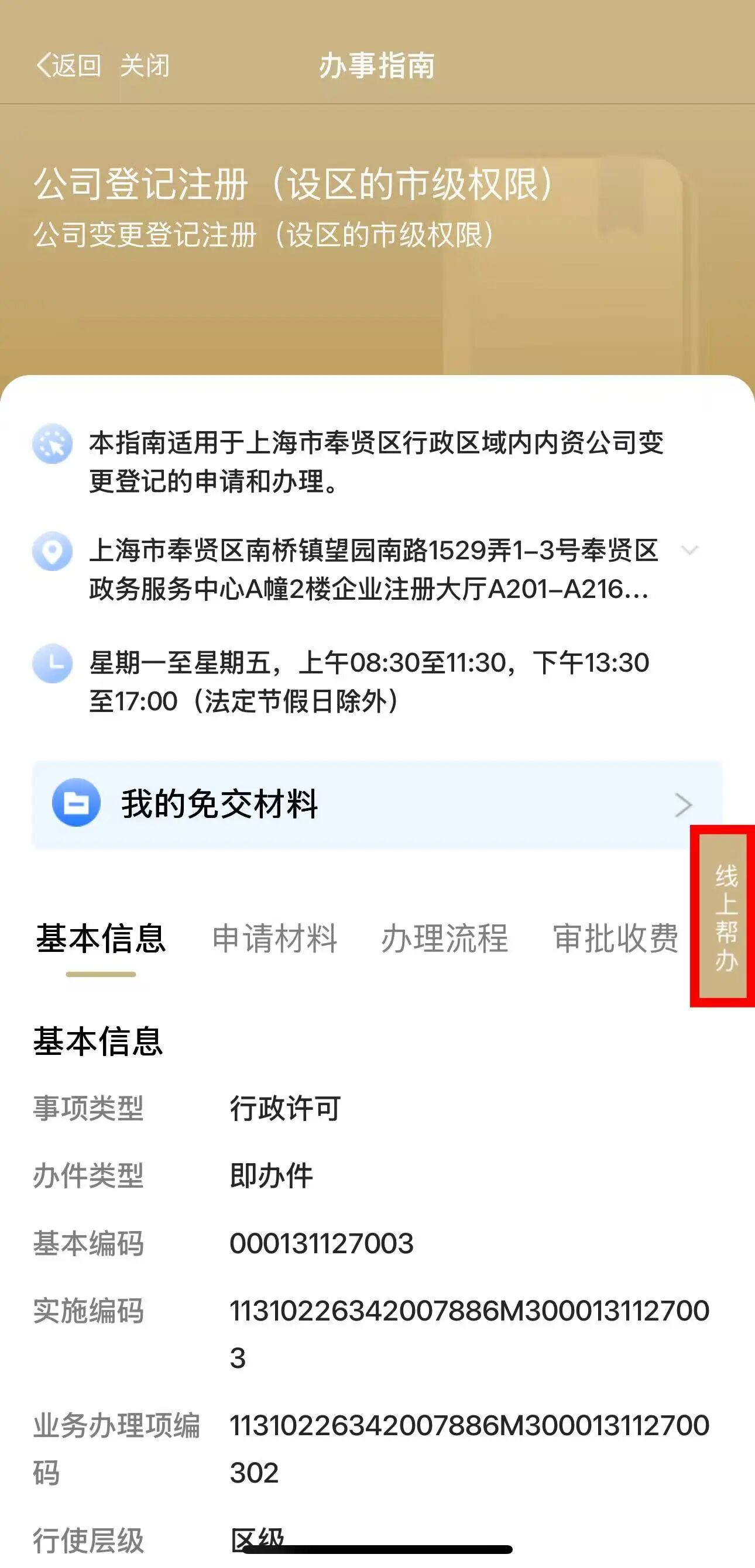Open 我的免交材料
The height and width of the screenshot is (1568, 755).
[377, 804]
